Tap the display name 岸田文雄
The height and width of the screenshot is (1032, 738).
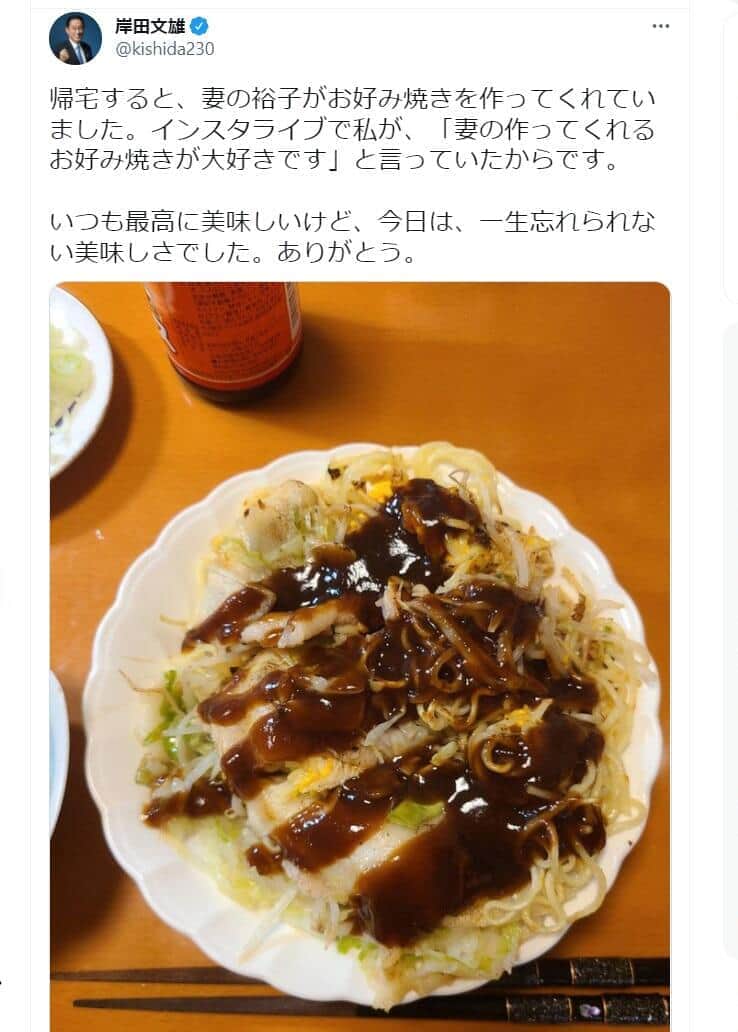143,26
